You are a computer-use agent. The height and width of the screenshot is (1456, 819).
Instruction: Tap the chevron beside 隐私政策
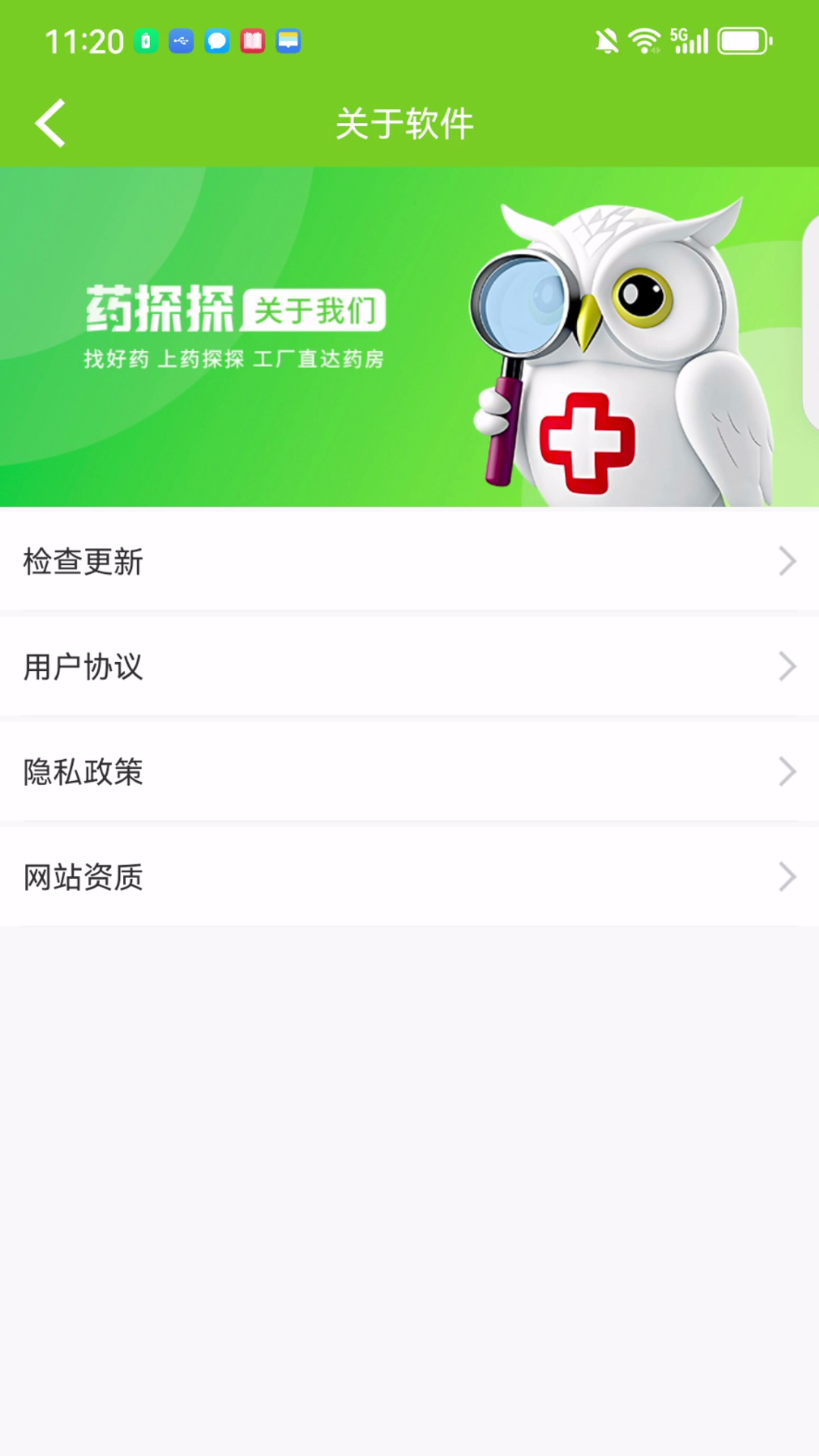788,772
